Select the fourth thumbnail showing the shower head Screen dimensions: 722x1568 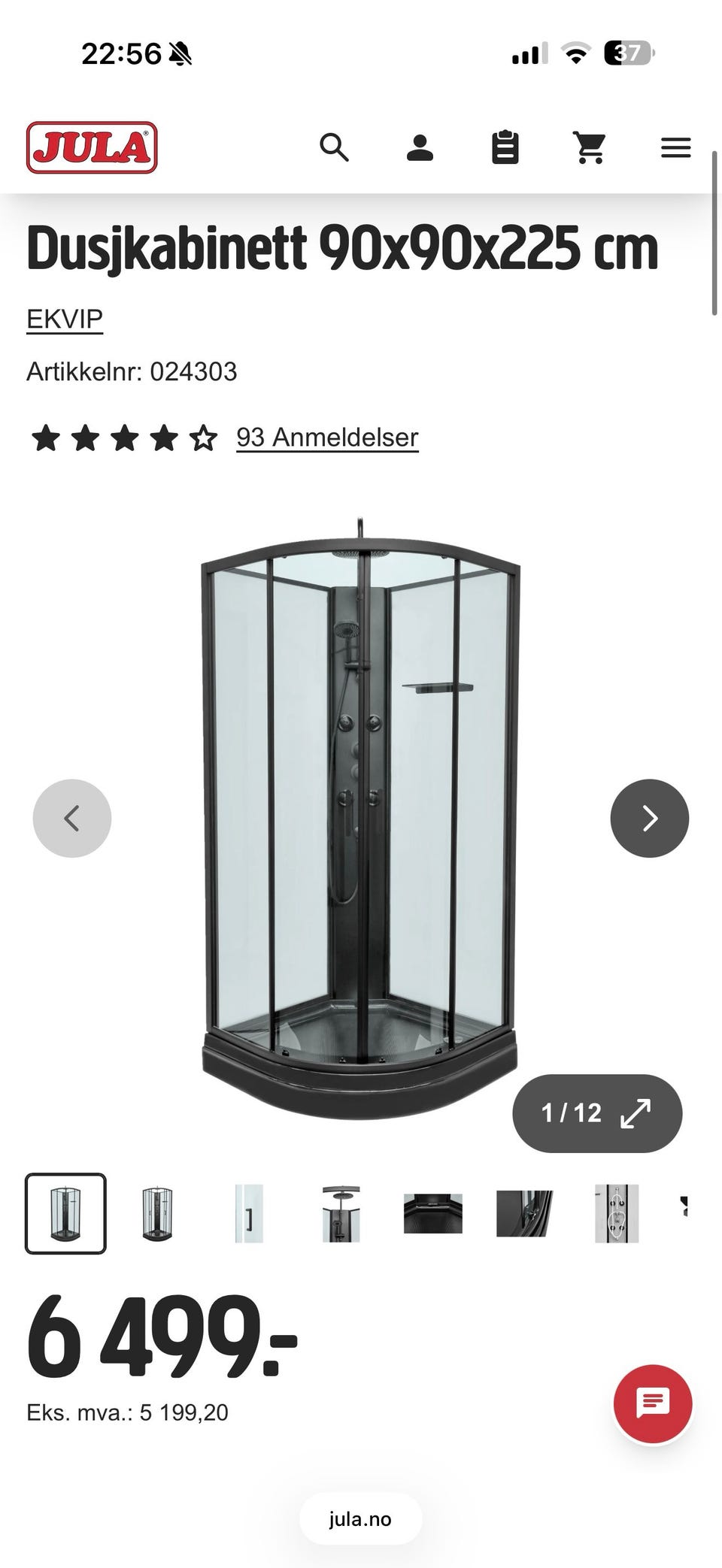[x=341, y=1213]
